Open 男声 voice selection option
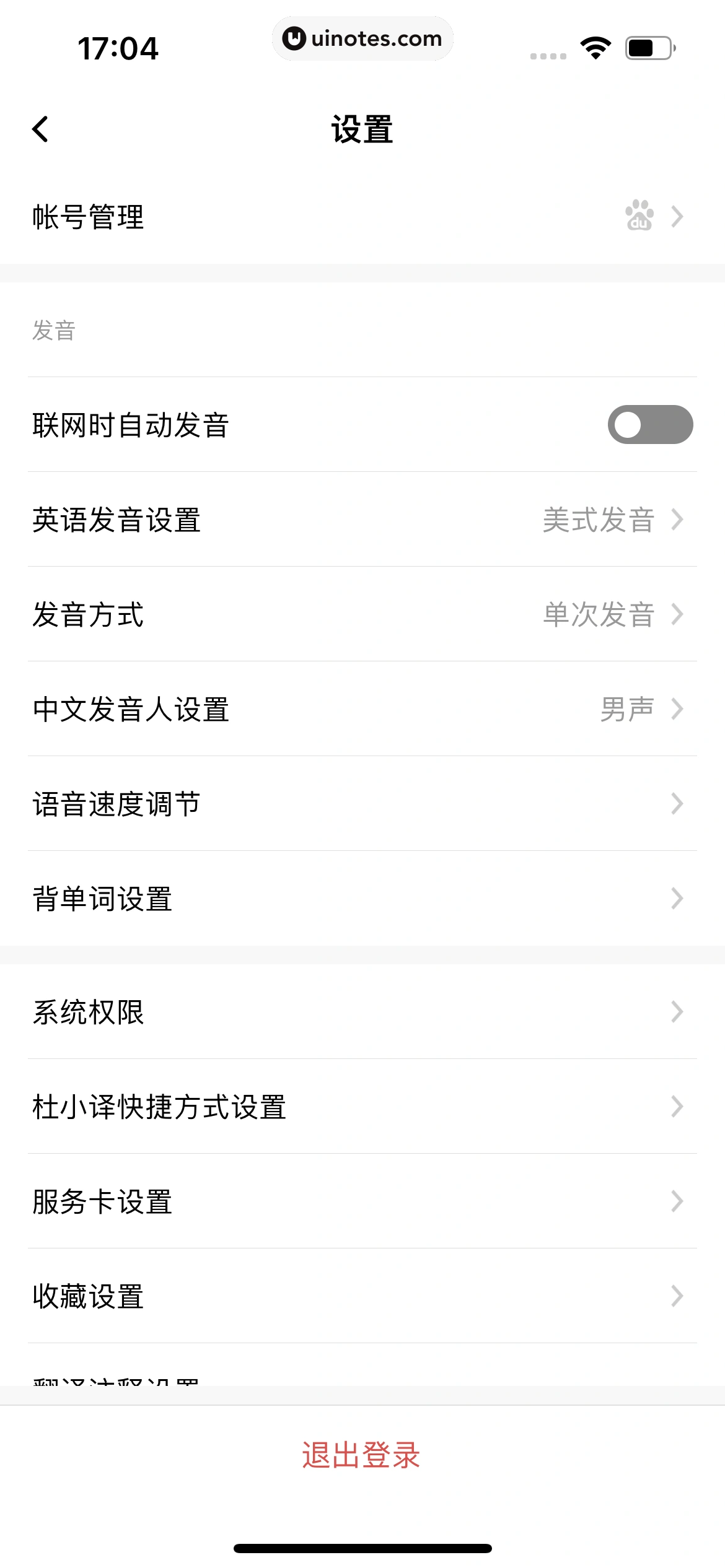725x1568 pixels. point(628,710)
